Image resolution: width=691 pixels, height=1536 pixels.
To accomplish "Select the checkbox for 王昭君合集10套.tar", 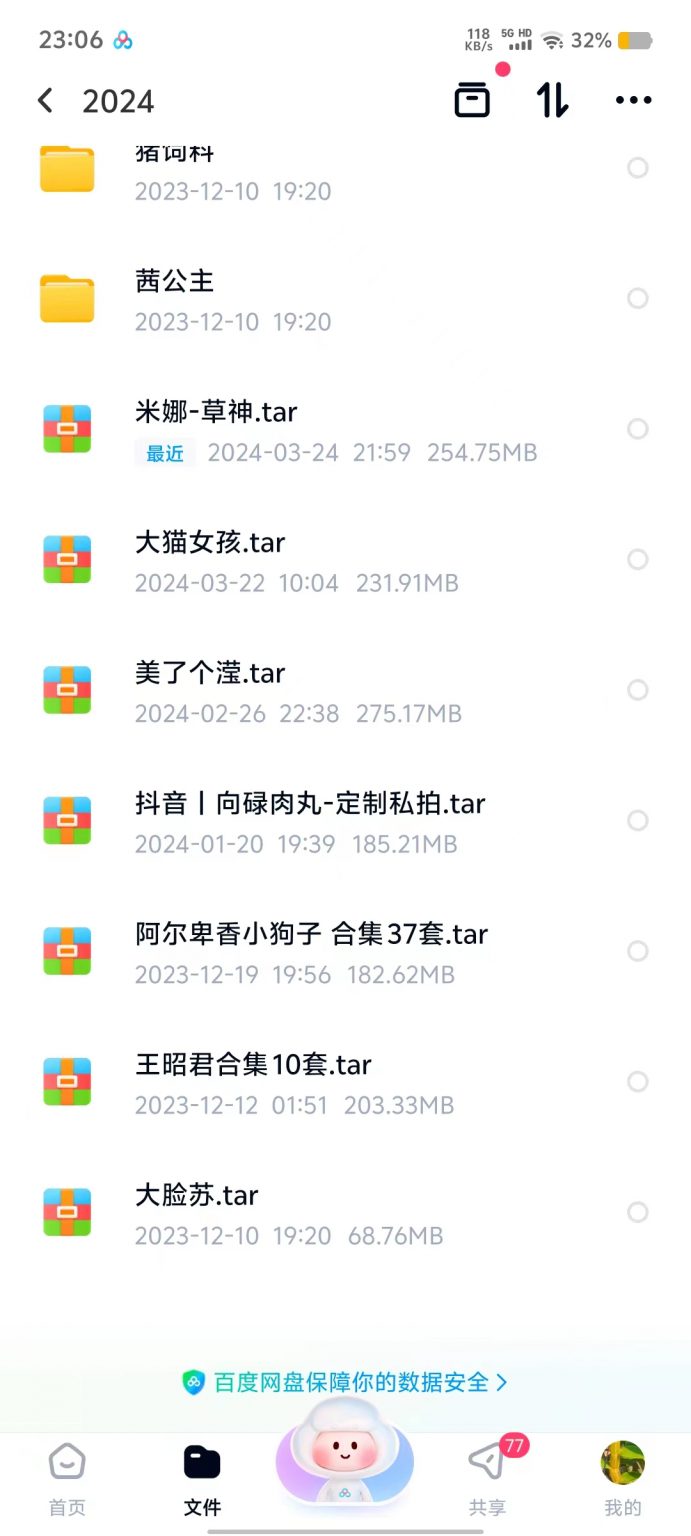I will coord(637,1082).
